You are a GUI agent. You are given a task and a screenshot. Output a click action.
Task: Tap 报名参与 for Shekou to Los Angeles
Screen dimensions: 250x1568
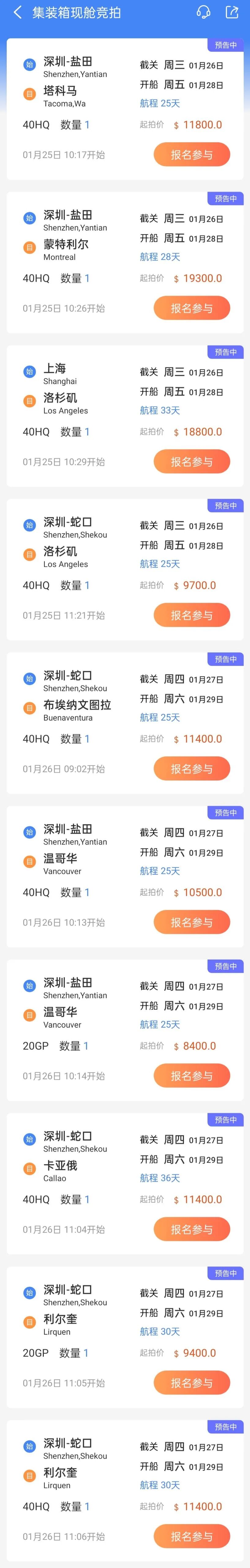(192, 615)
